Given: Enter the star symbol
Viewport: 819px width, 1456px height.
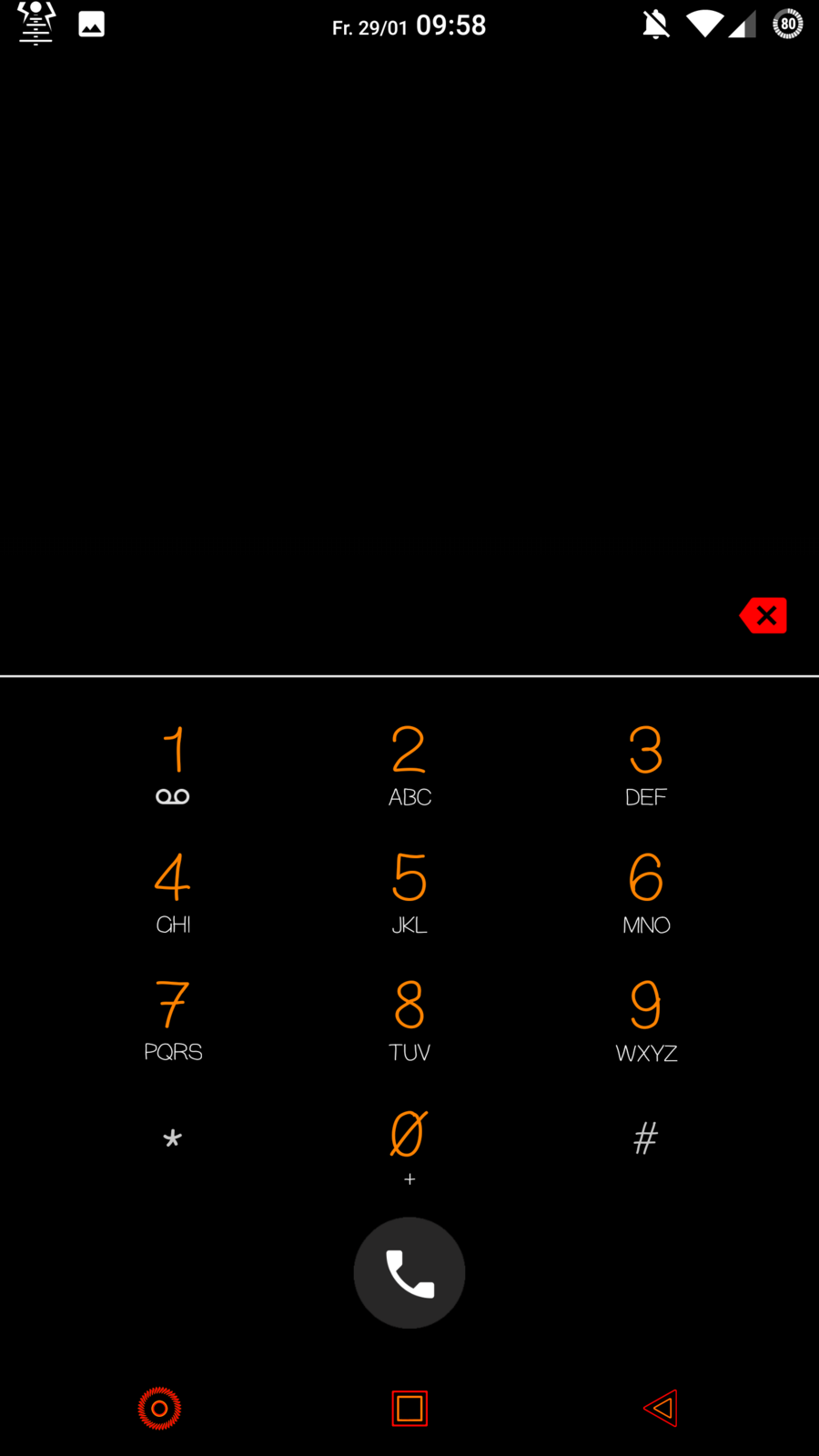Looking at the screenshot, I should (173, 1139).
